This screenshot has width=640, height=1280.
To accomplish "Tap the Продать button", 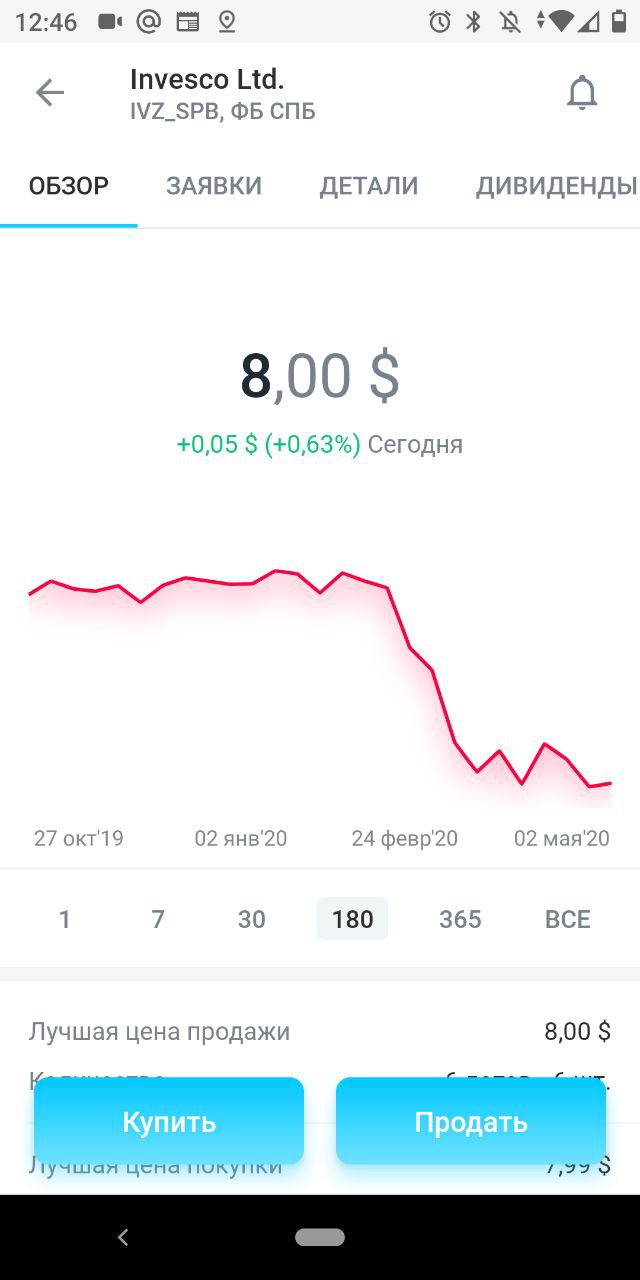I will coord(471,1121).
